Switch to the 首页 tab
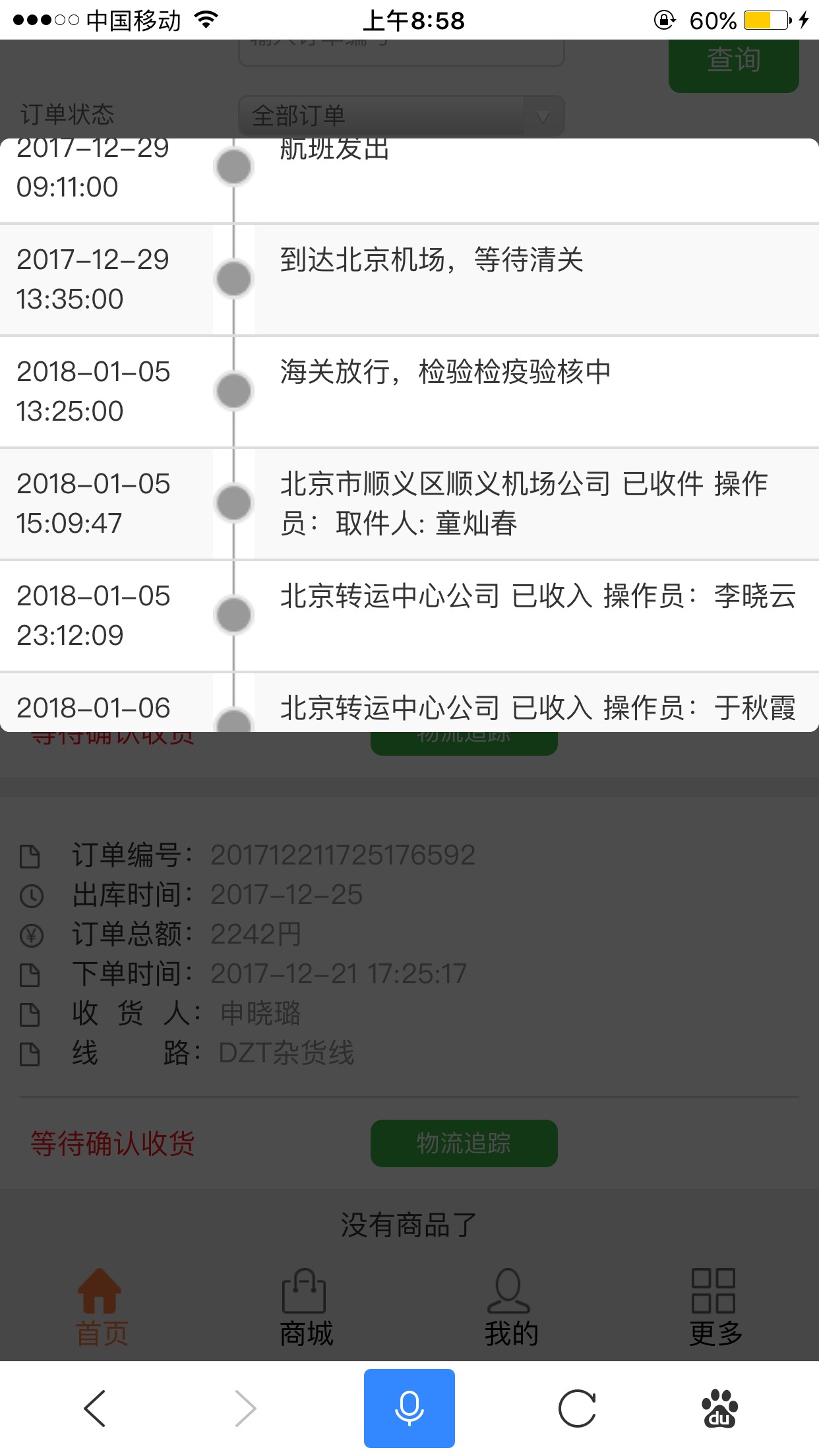Viewport: 819px width, 1456px height. point(102,1308)
